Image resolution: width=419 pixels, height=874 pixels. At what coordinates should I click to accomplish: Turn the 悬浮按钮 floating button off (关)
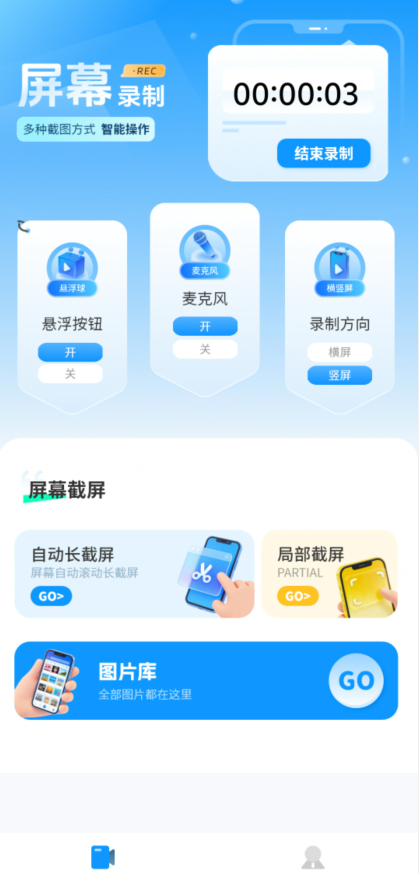[x=70, y=374]
